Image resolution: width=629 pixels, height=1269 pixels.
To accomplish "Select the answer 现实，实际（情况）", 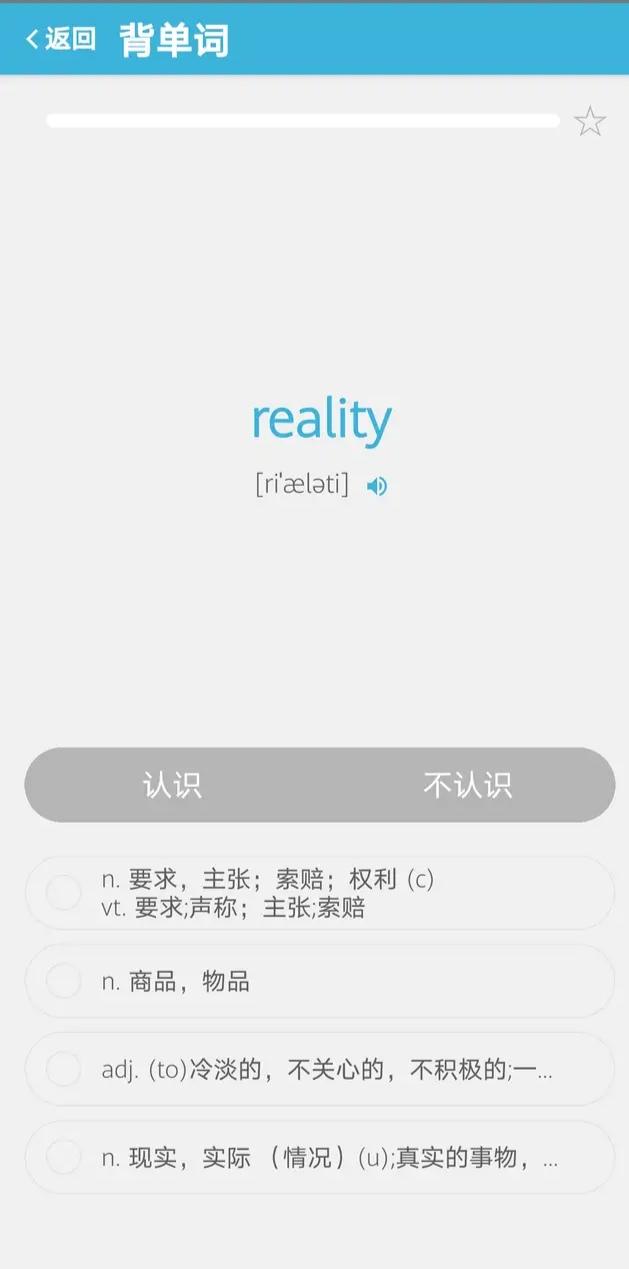I will point(319,1157).
